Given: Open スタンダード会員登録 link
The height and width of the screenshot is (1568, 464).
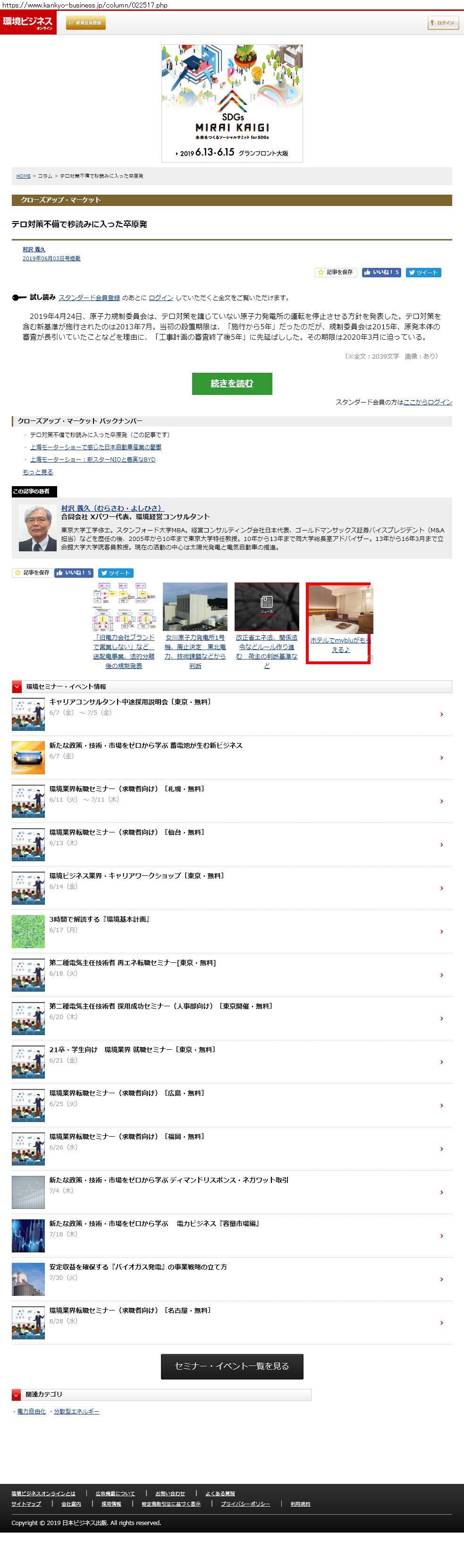Looking at the screenshot, I should [x=89, y=298].
